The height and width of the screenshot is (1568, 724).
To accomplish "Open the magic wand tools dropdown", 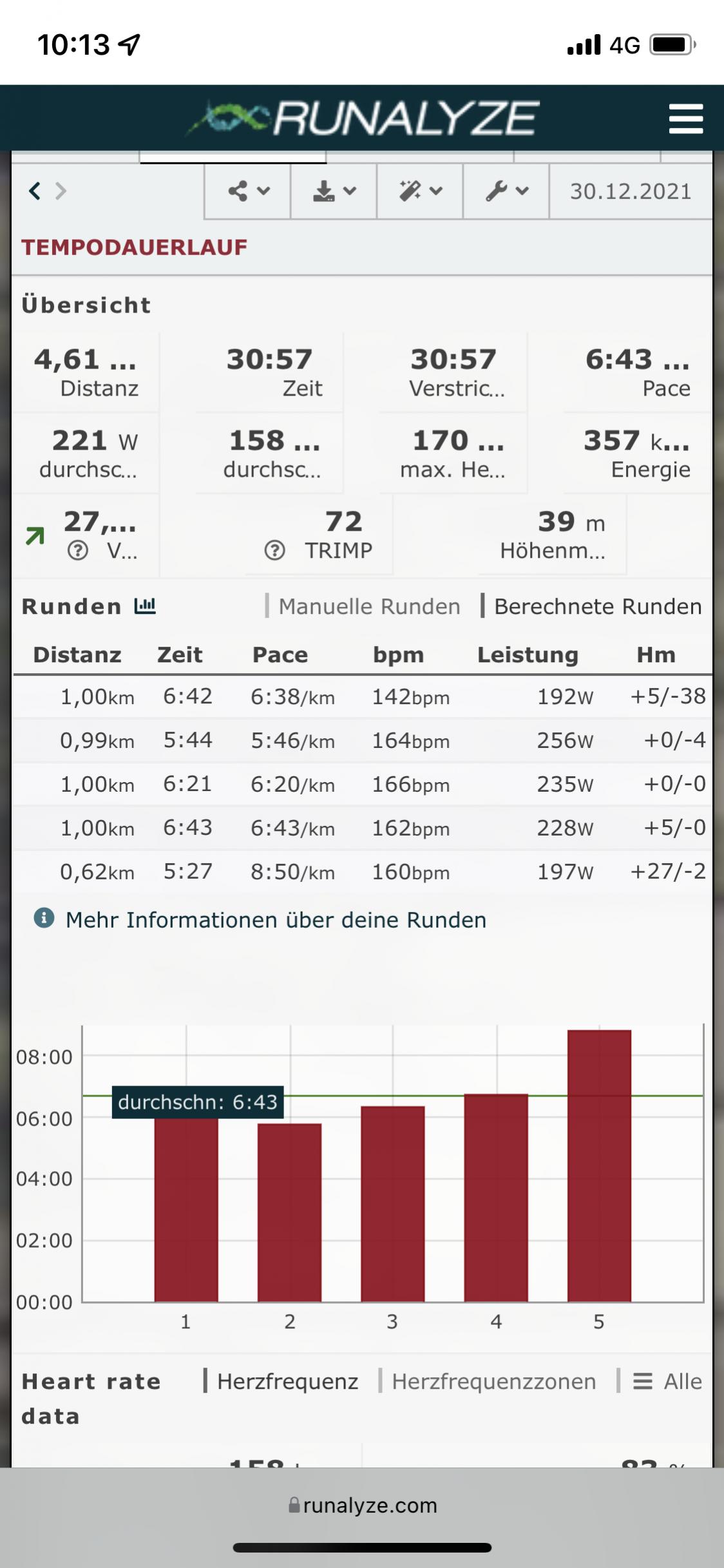I will pyautogui.click(x=420, y=191).
